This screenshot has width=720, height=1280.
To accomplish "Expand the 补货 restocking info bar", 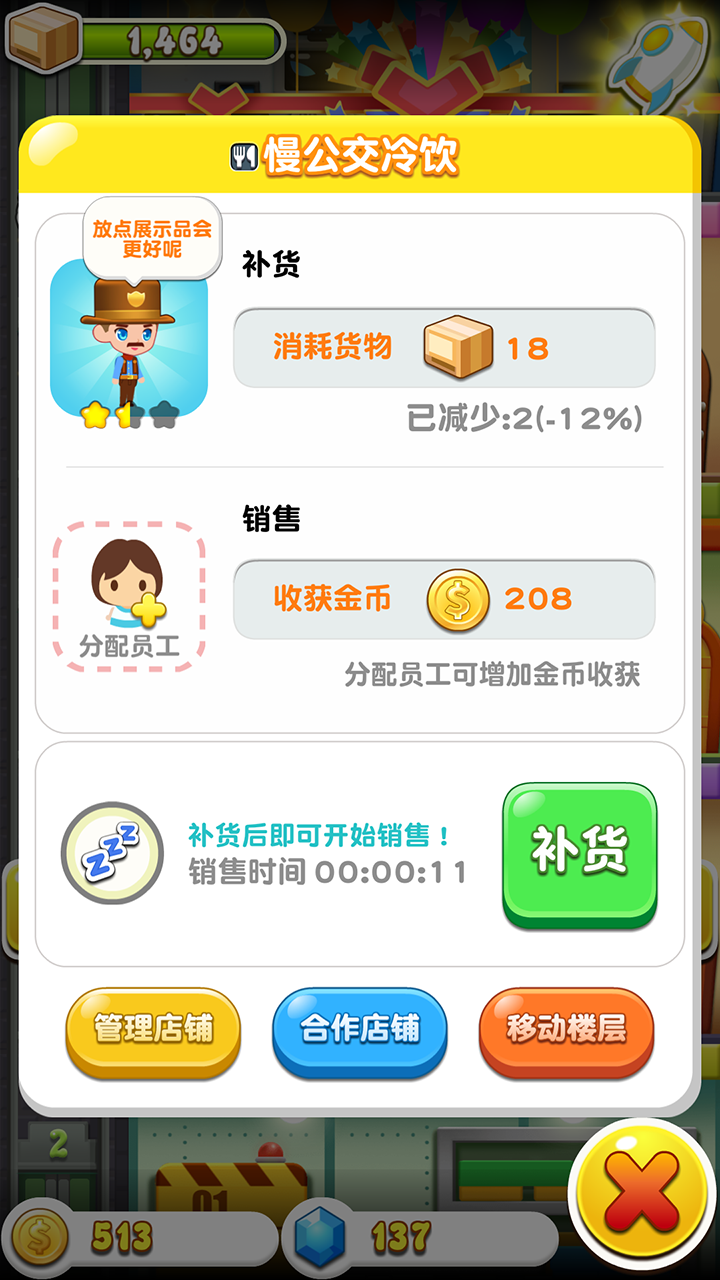I will pos(445,348).
